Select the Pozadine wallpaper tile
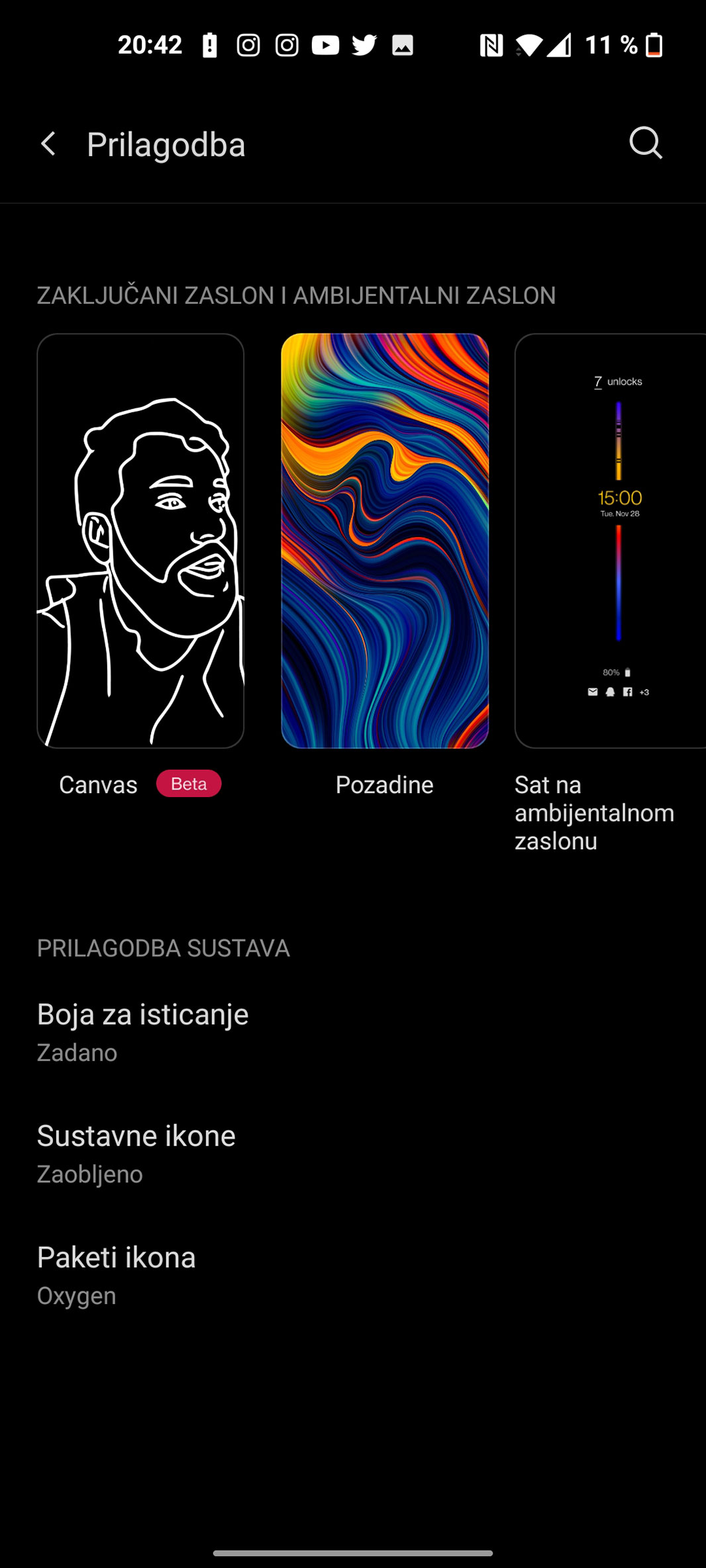 click(385, 541)
